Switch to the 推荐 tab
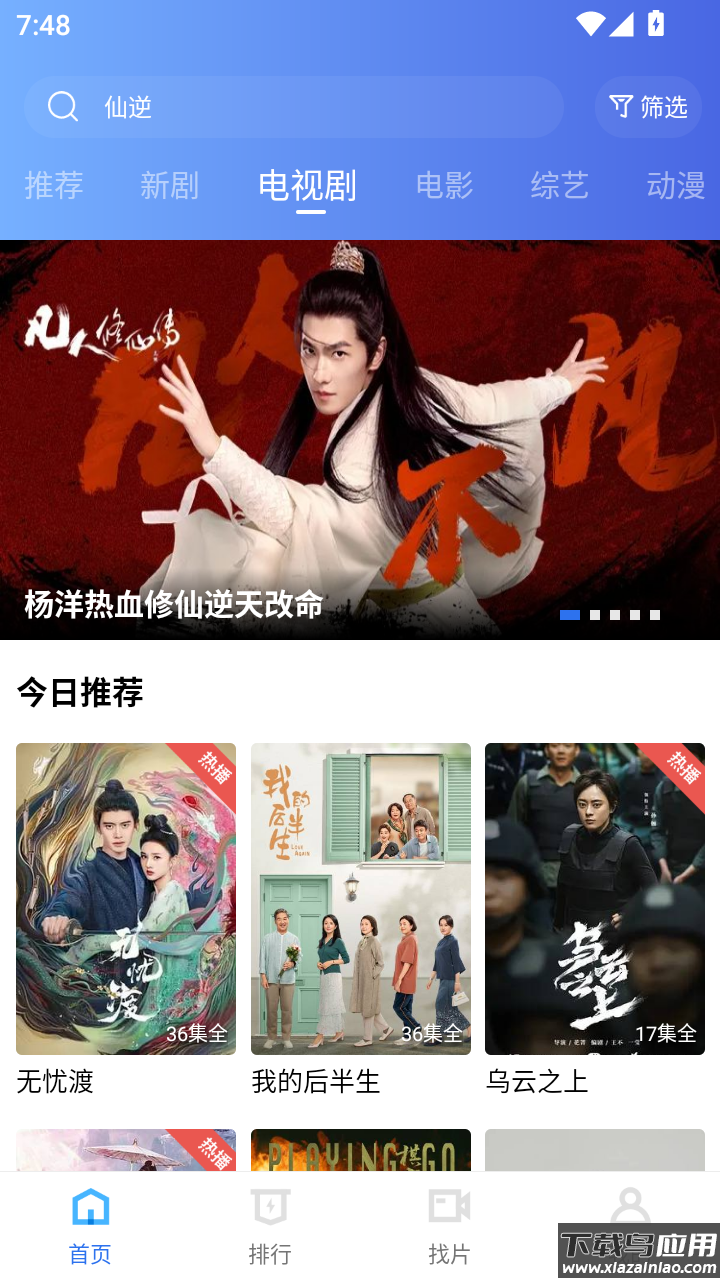This screenshot has height=1280, width=720. click(54, 186)
